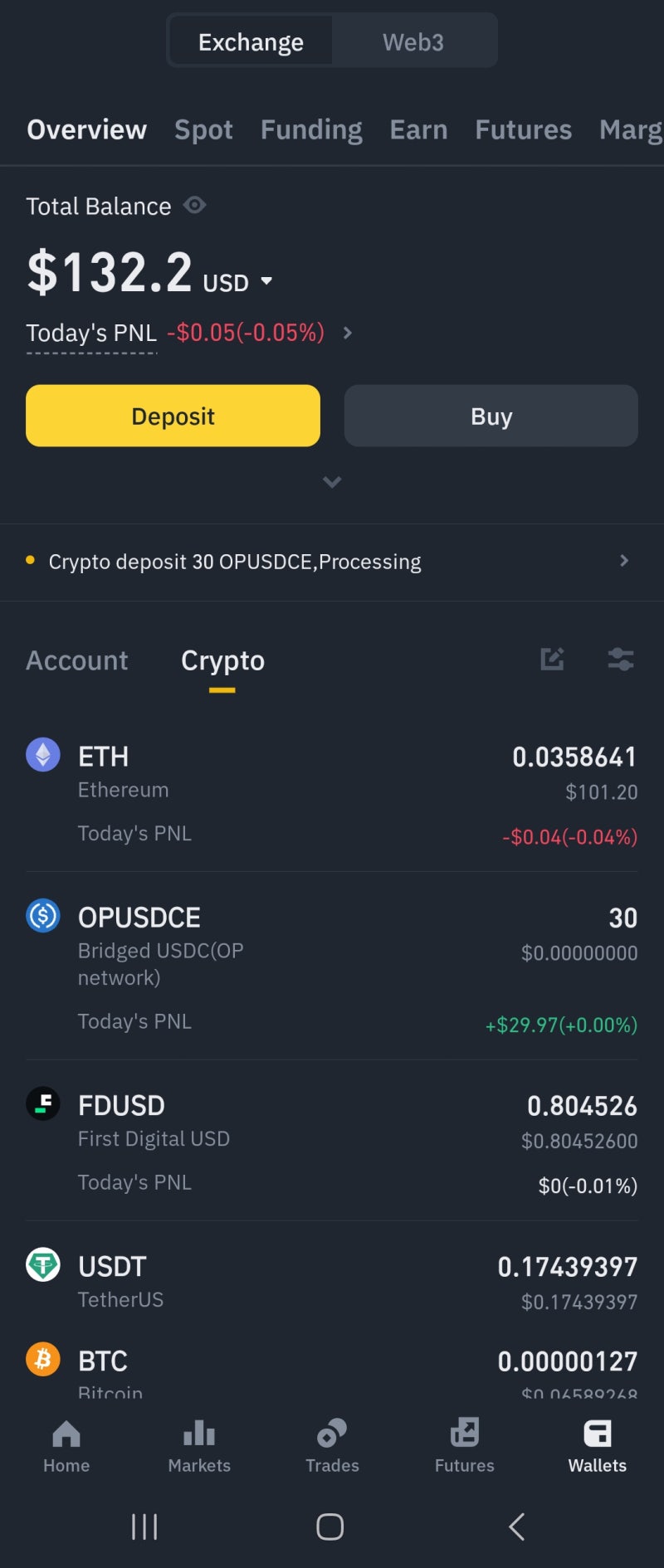Change the USD balance currency dropdown

[x=266, y=281]
